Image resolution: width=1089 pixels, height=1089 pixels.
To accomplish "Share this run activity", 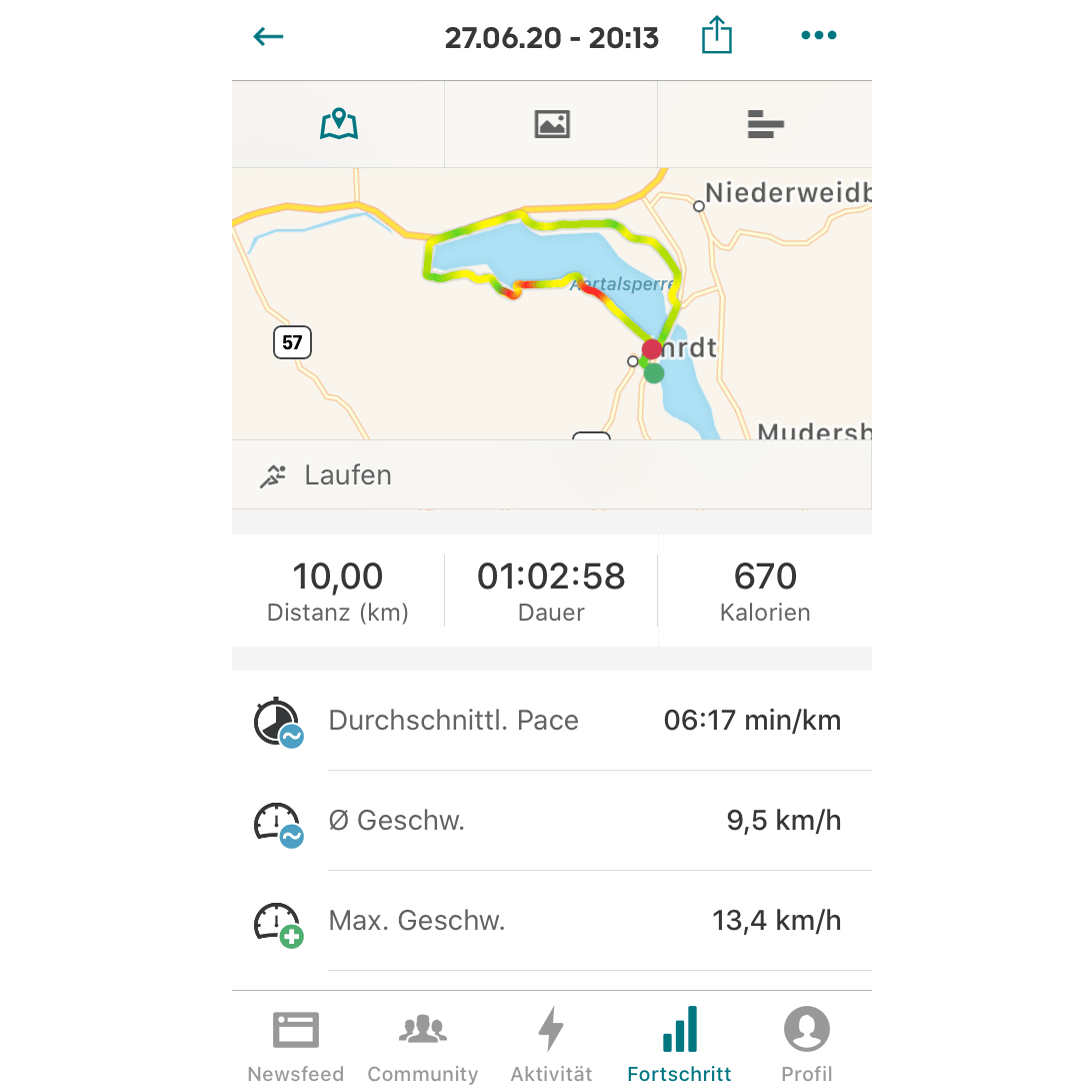I will click(717, 37).
